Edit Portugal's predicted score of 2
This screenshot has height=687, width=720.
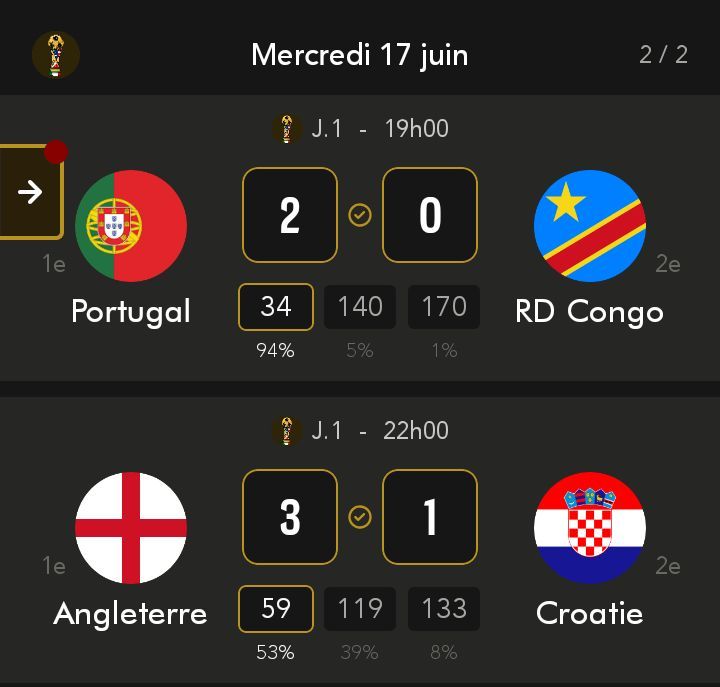(x=290, y=215)
